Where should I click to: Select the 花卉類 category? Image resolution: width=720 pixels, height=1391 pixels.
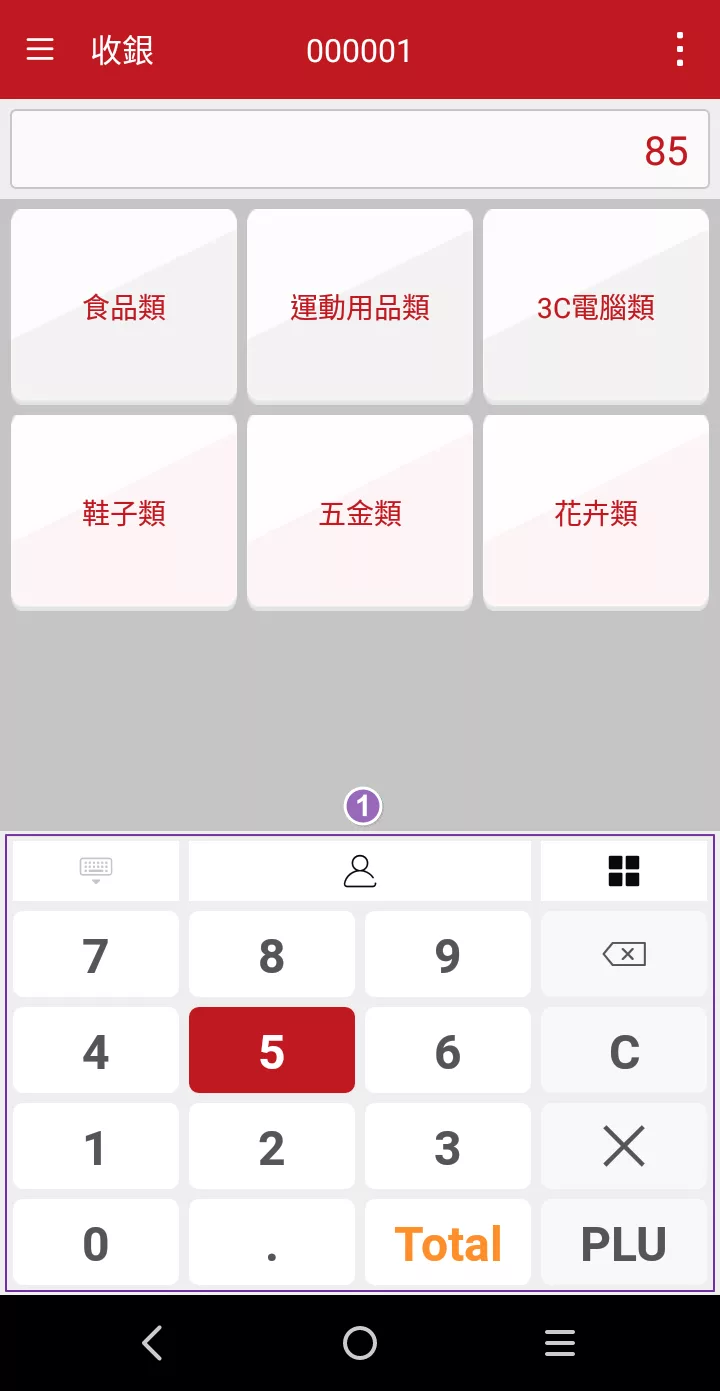coord(595,512)
